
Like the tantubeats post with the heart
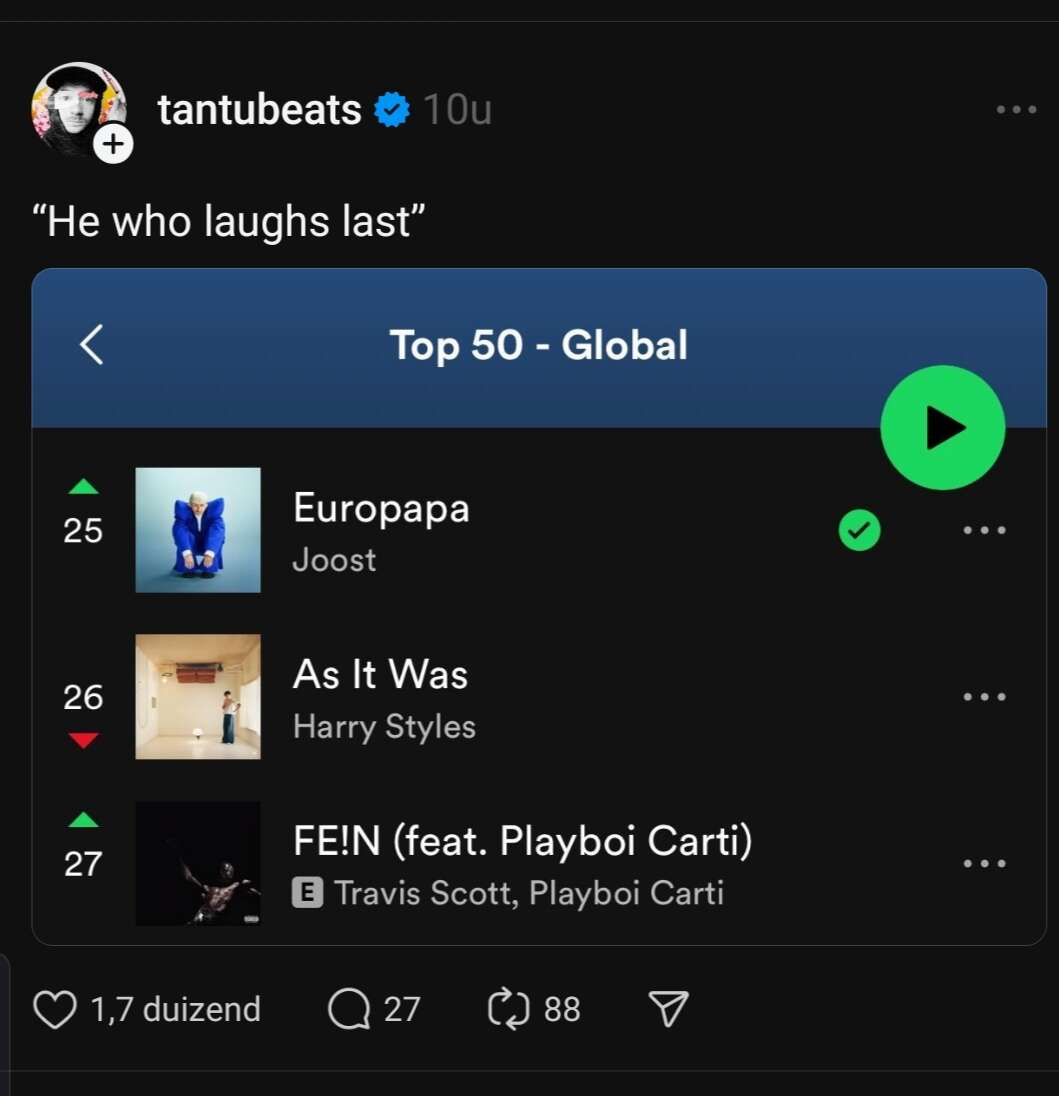[x=54, y=1010]
